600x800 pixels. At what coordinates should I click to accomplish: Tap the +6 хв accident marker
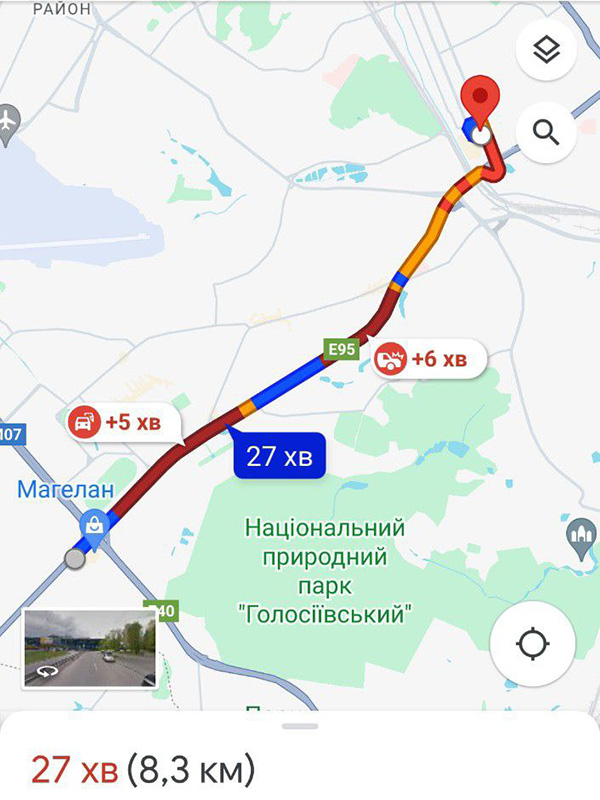[x=428, y=359]
